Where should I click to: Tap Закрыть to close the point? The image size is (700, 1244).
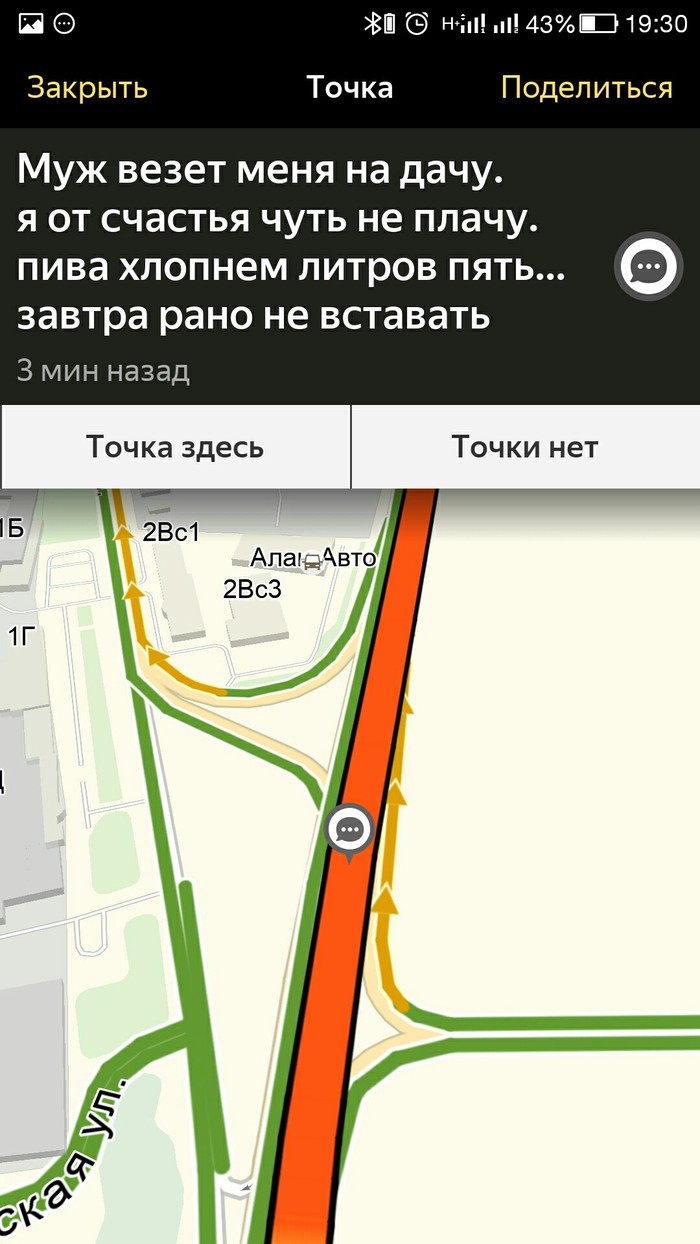coord(87,88)
